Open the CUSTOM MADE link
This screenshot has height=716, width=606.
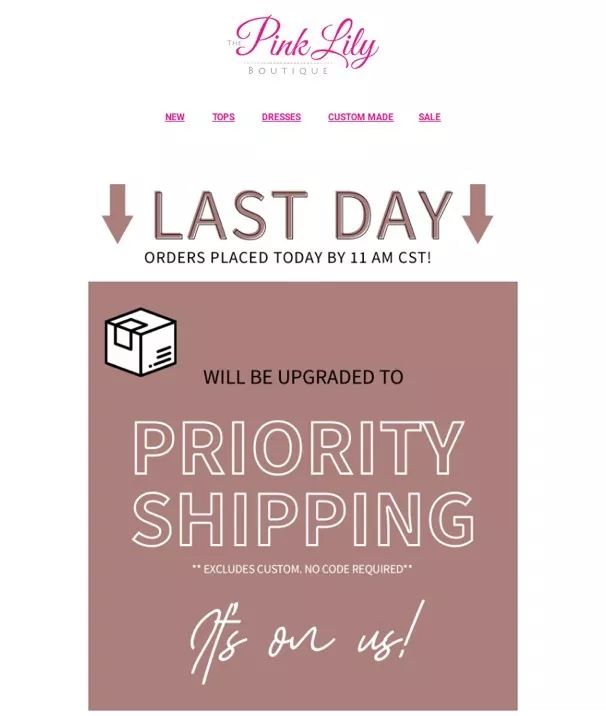pyautogui.click(x=360, y=117)
